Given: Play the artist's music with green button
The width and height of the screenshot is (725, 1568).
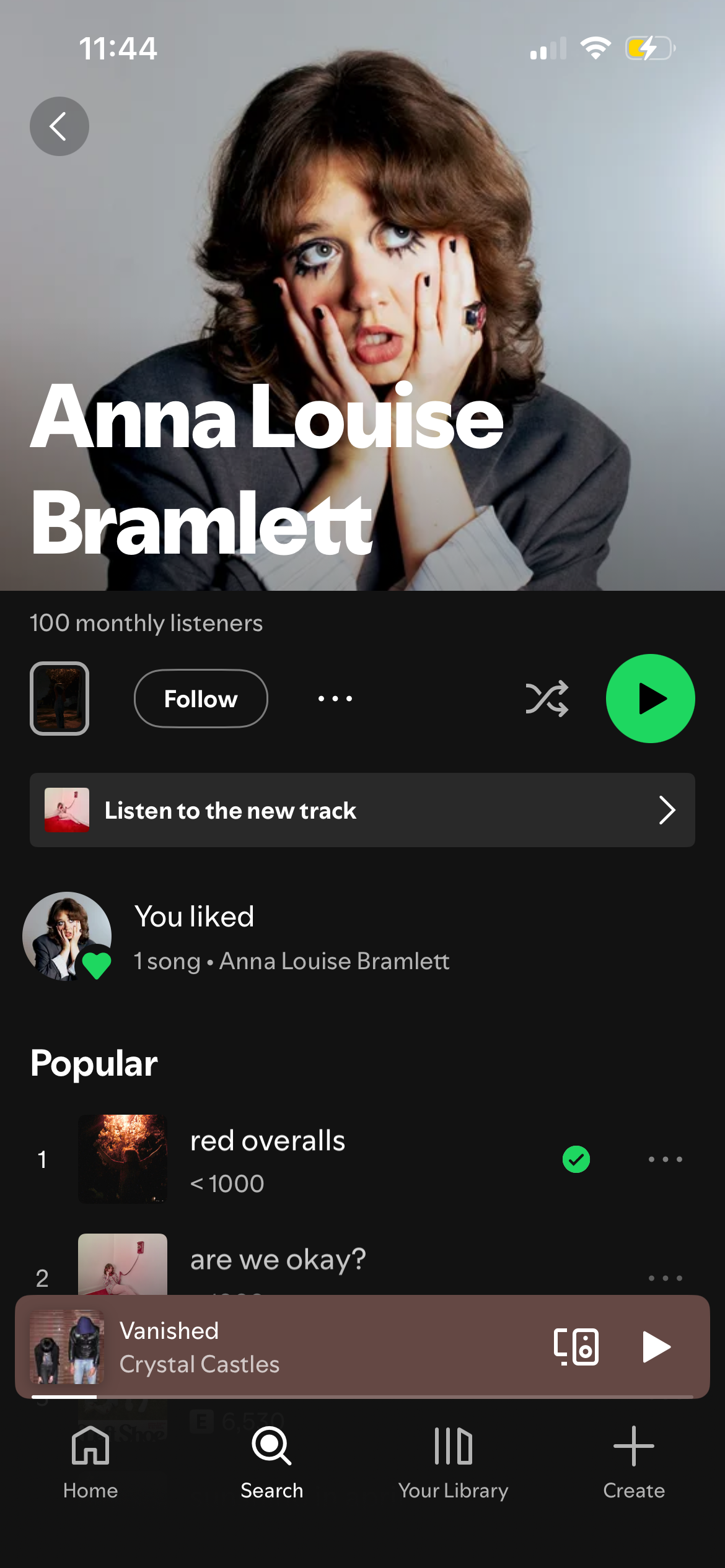Looking at the screenshot, I should pos(650,699).
